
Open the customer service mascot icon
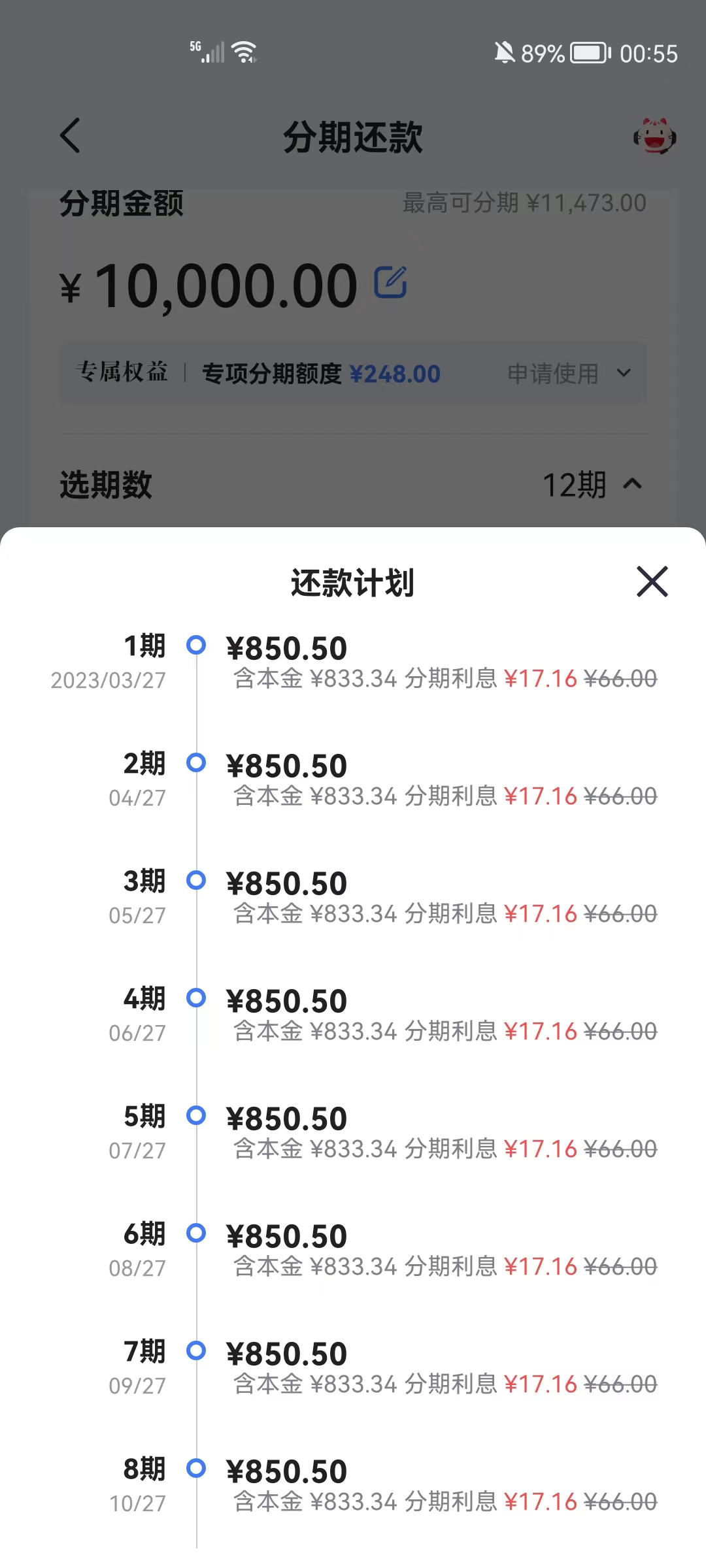pos(654,137)
